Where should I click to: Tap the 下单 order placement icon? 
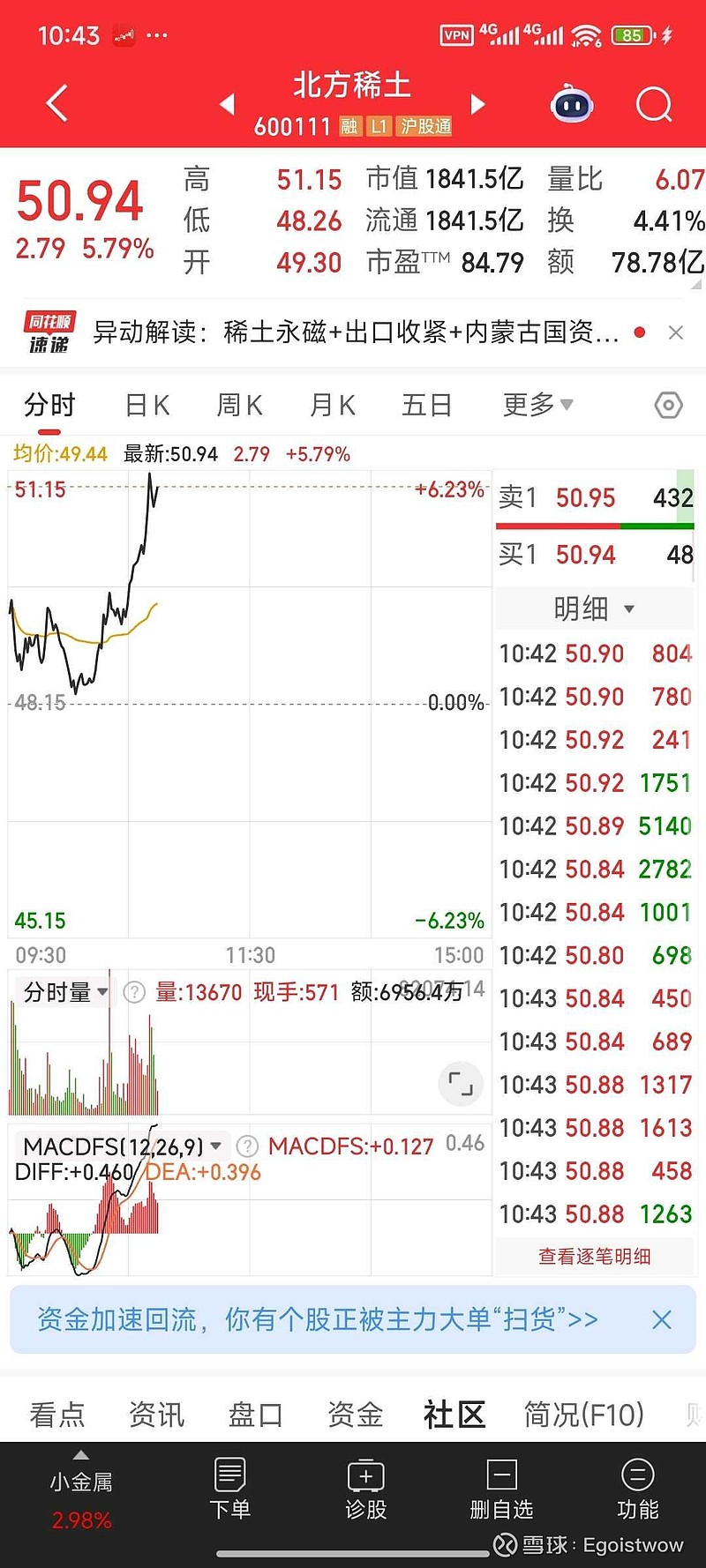[x=229, y=1490]
